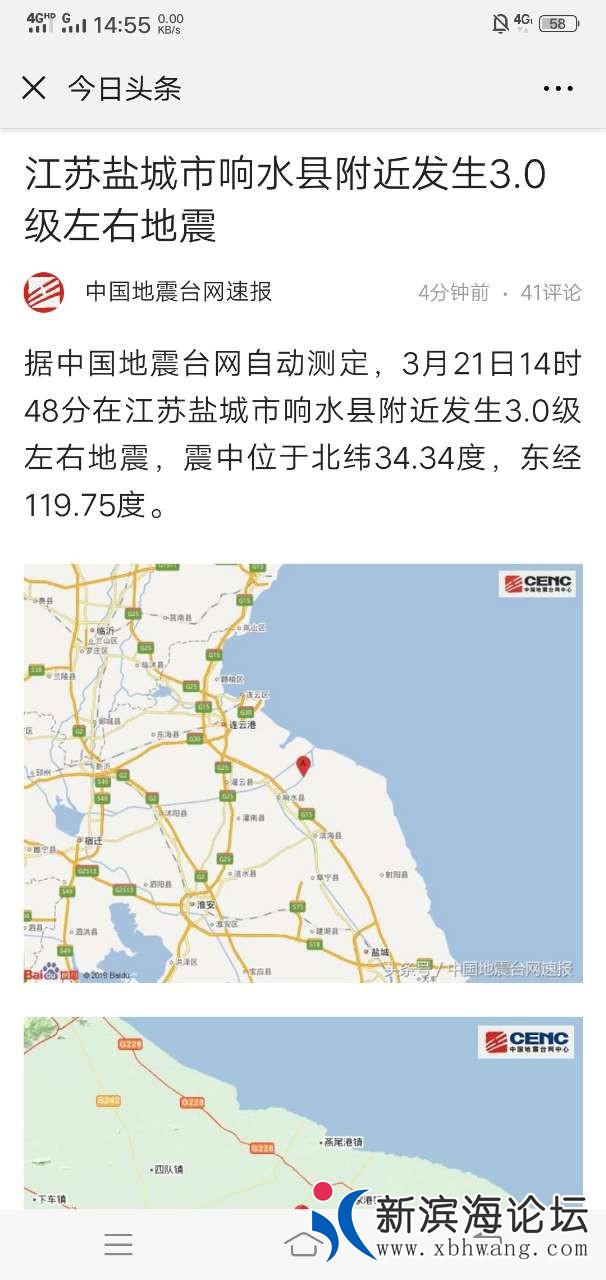Close the 今日头条 web page

pos(34,88)
